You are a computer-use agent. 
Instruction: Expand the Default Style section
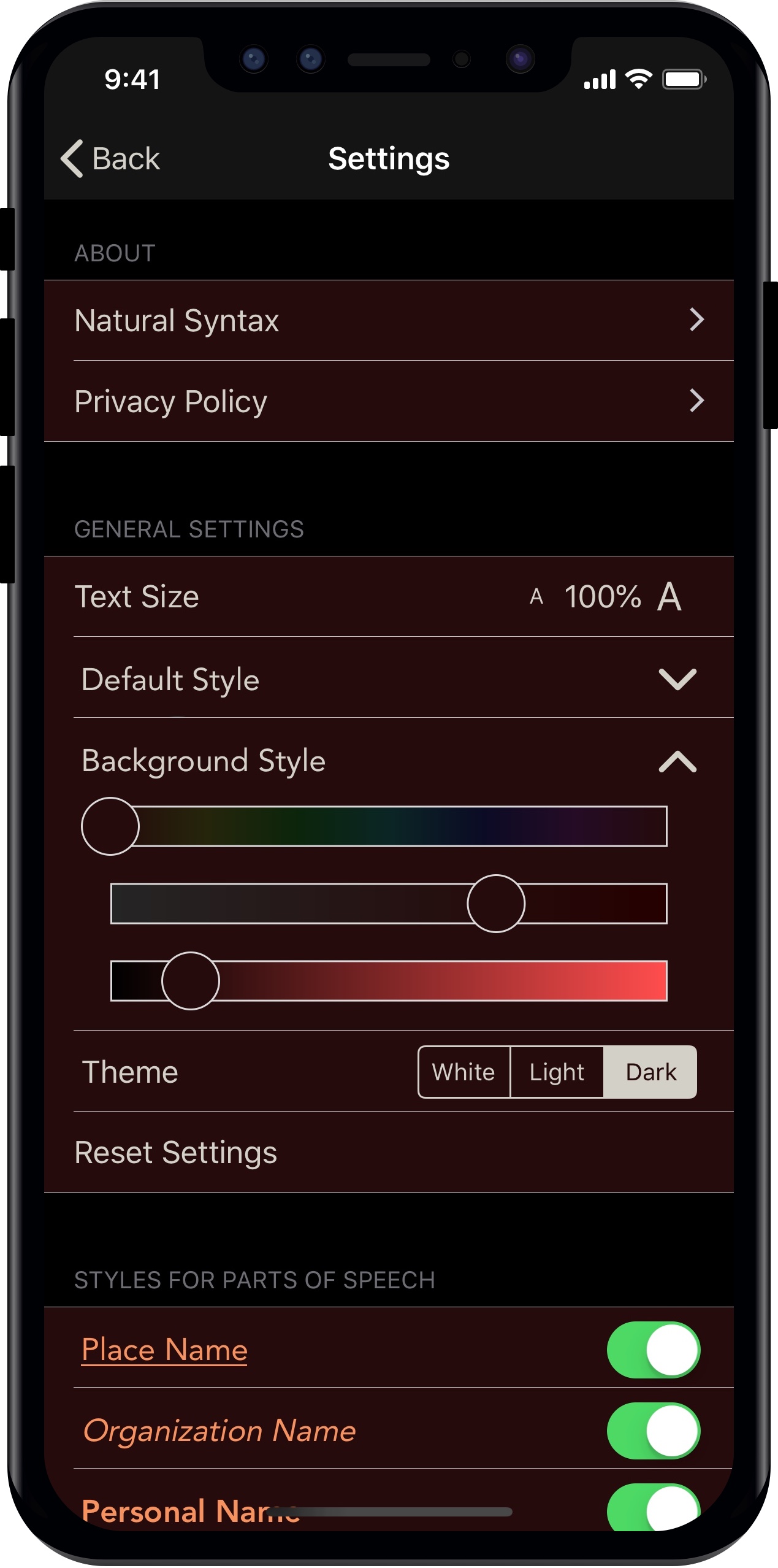coord(677,679)
